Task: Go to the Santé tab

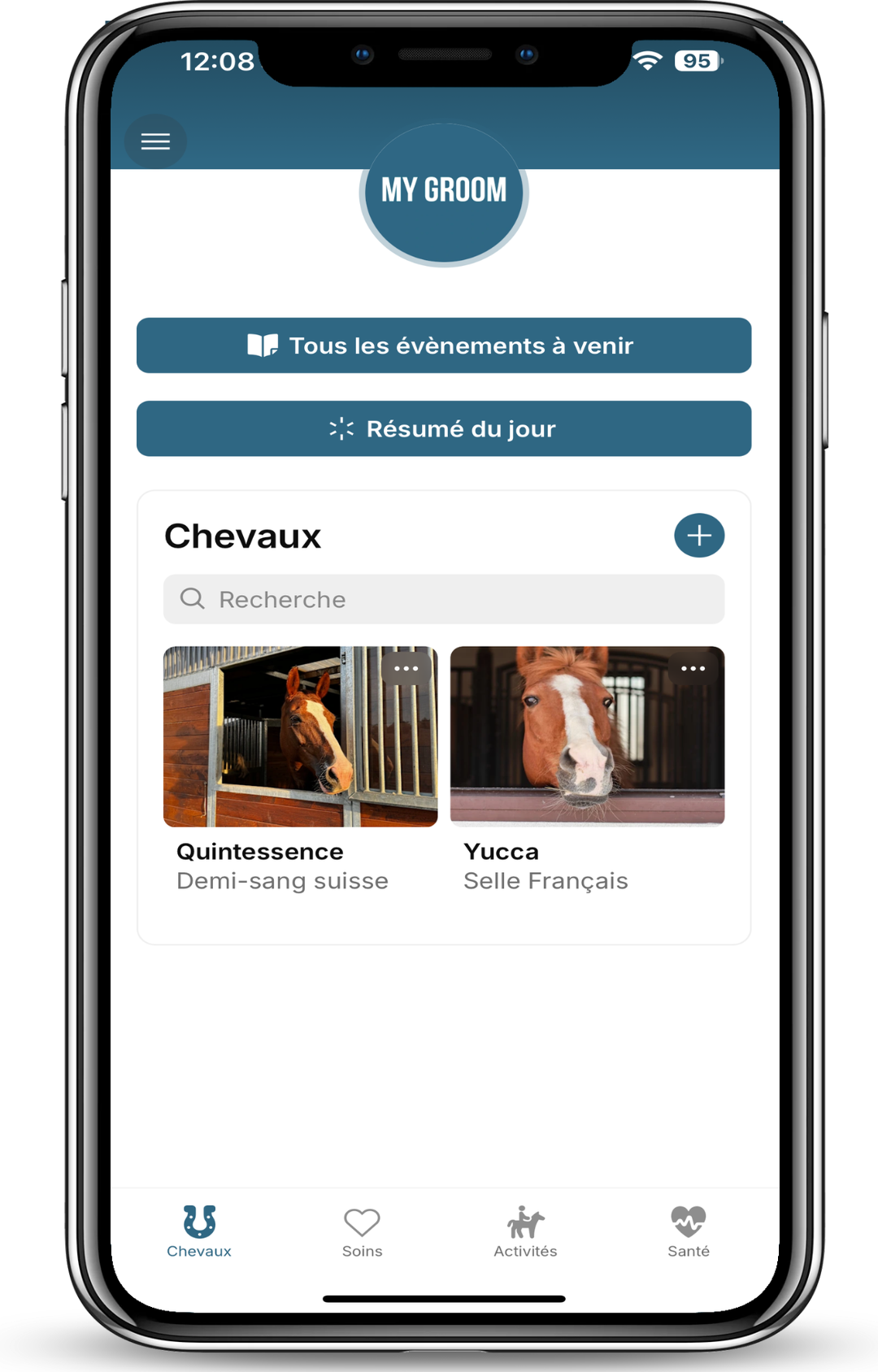Action: 689,1231
